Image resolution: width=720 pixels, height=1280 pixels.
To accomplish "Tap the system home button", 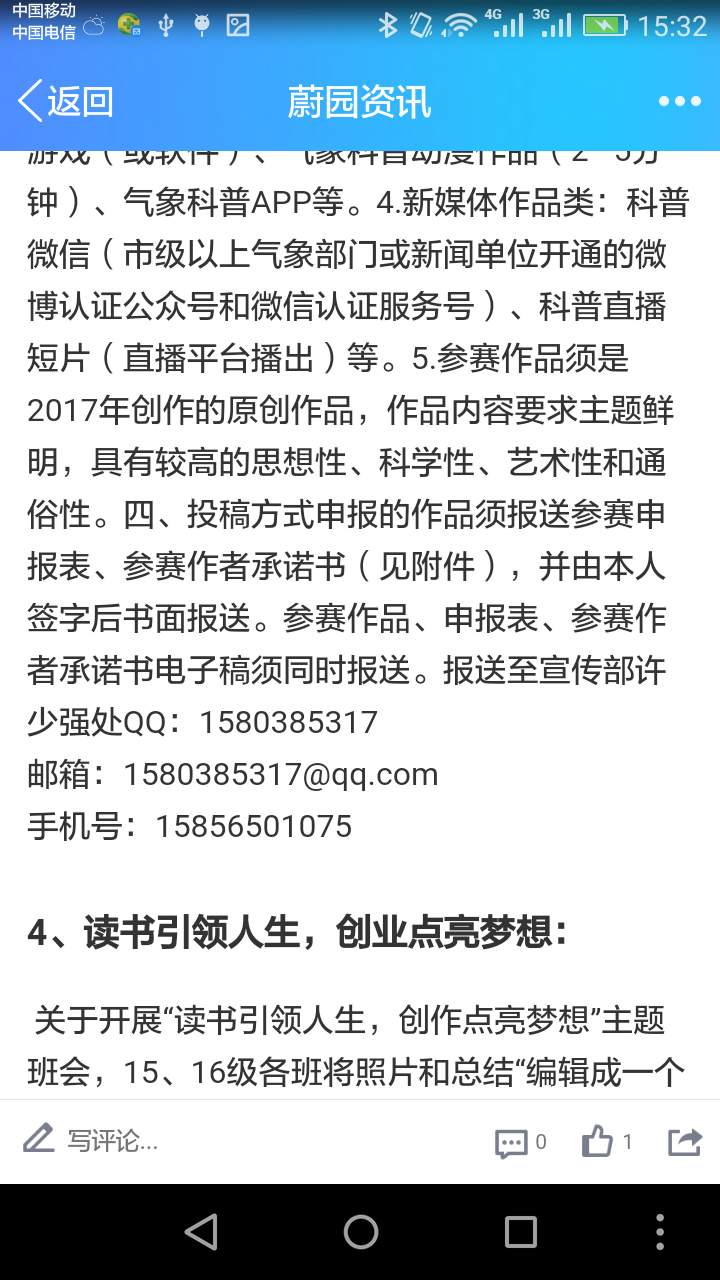I will pyautogui.click(x=361, y=1231).
